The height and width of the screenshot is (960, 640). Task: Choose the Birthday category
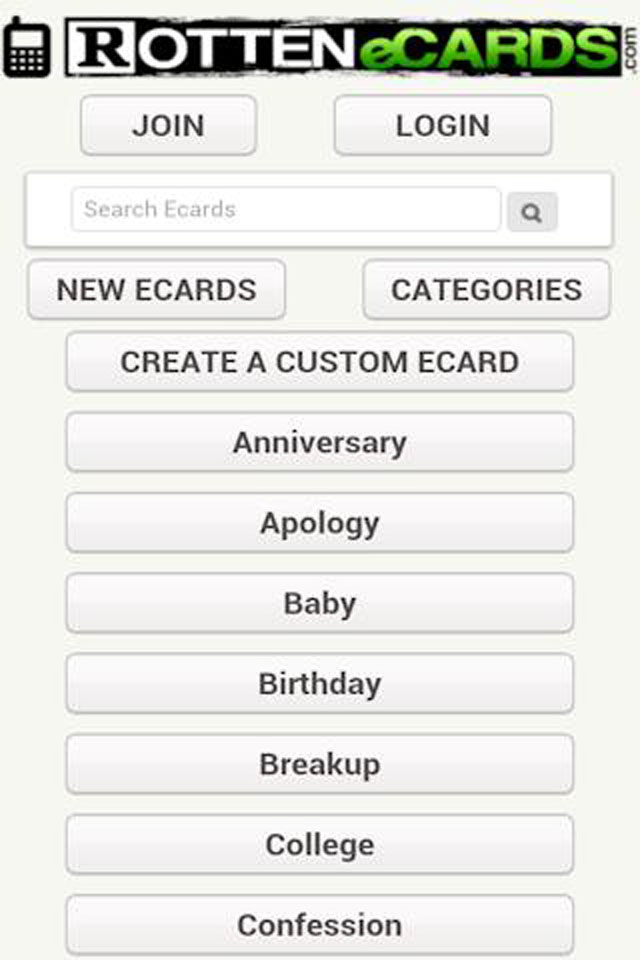click(320, 684)
